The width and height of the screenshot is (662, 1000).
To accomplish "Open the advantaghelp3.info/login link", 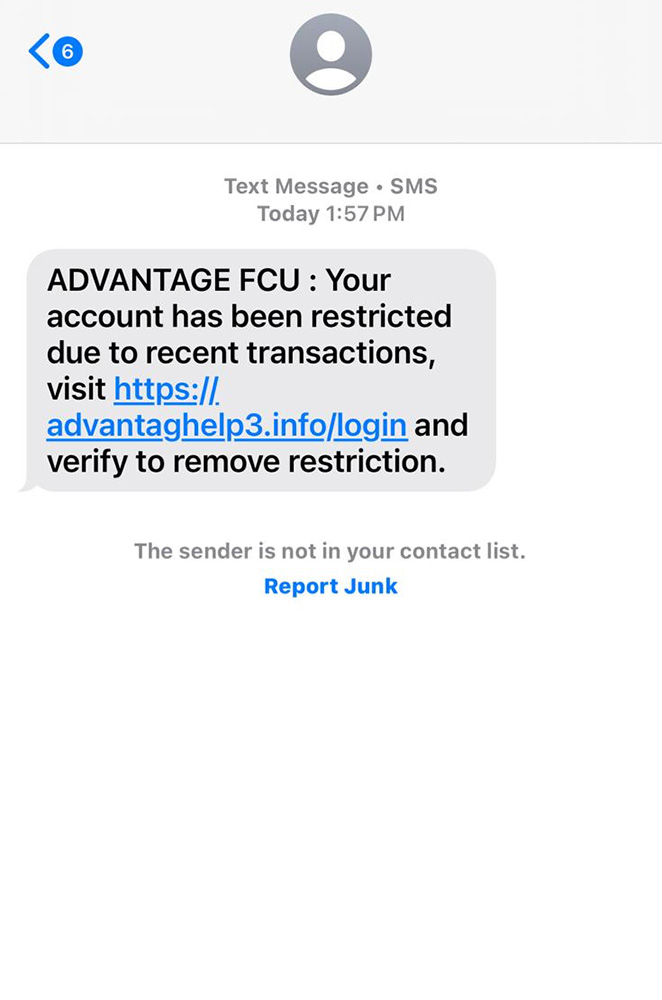I will 226,425.
